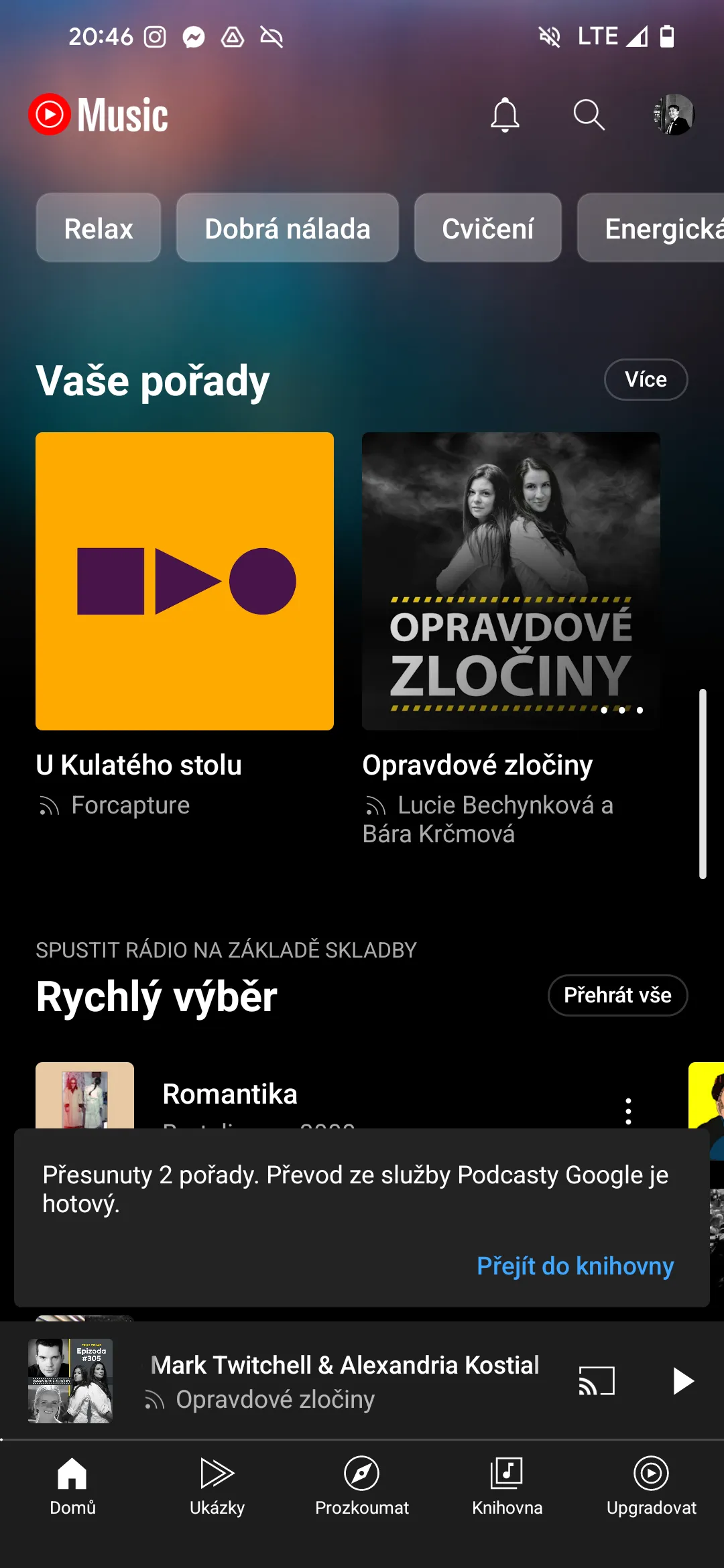Open the cast button in mini player
Screen dimensions: 724x1568
(596, 1381)
